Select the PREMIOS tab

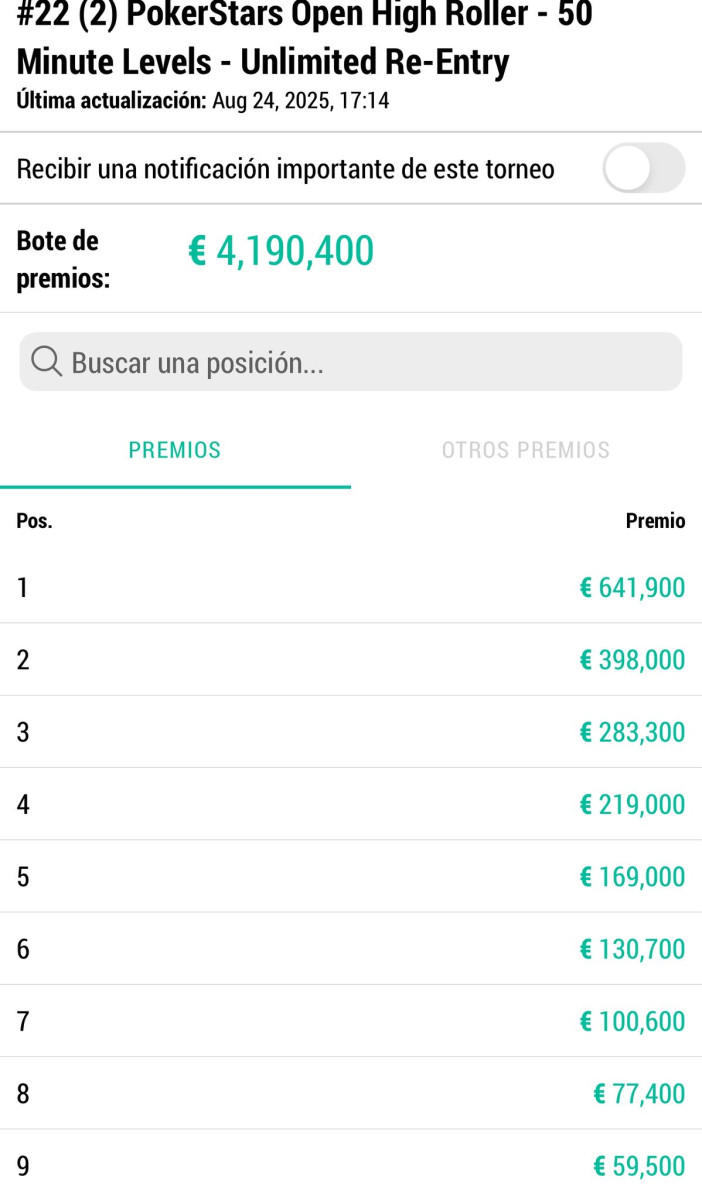(175, 450)
